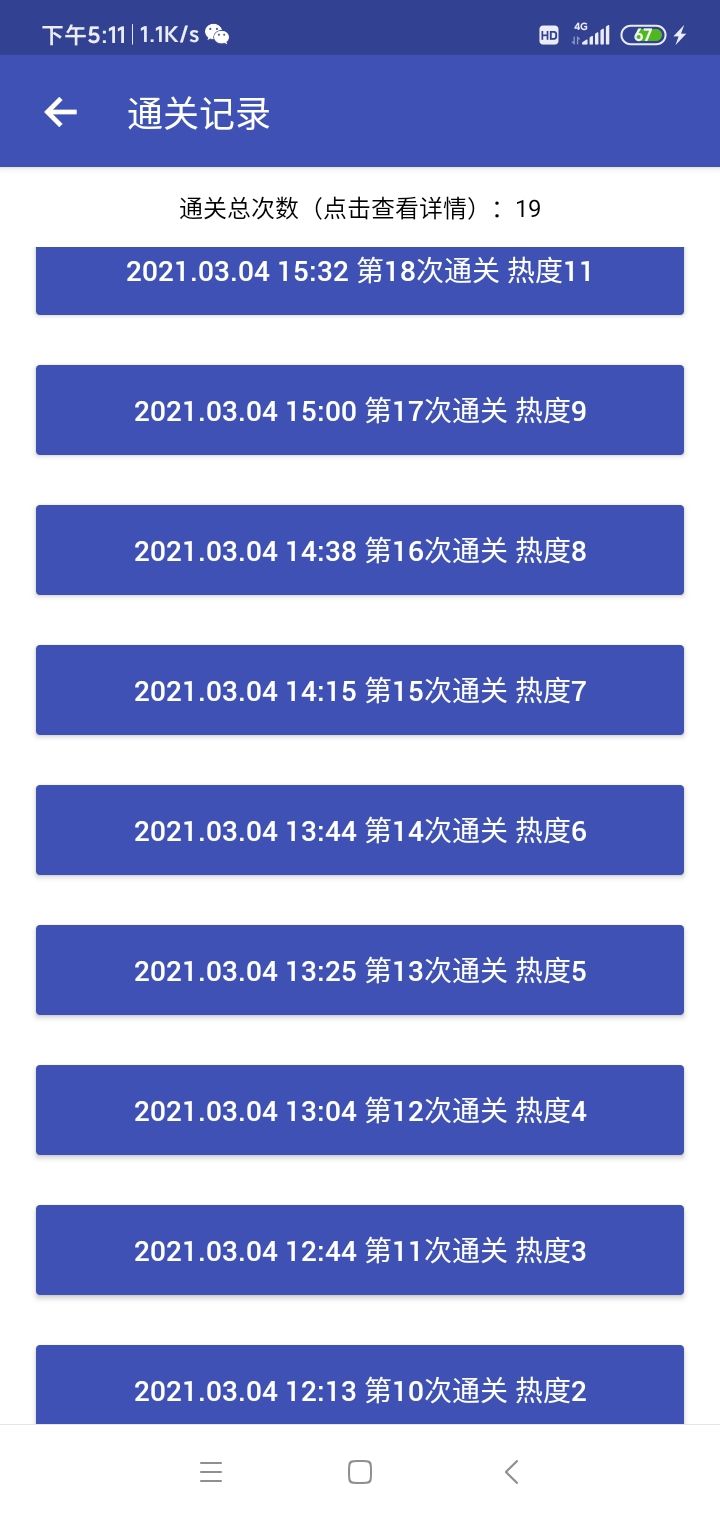
Task: Open the 18th clear record, heat 11
Action: [360, 280]
